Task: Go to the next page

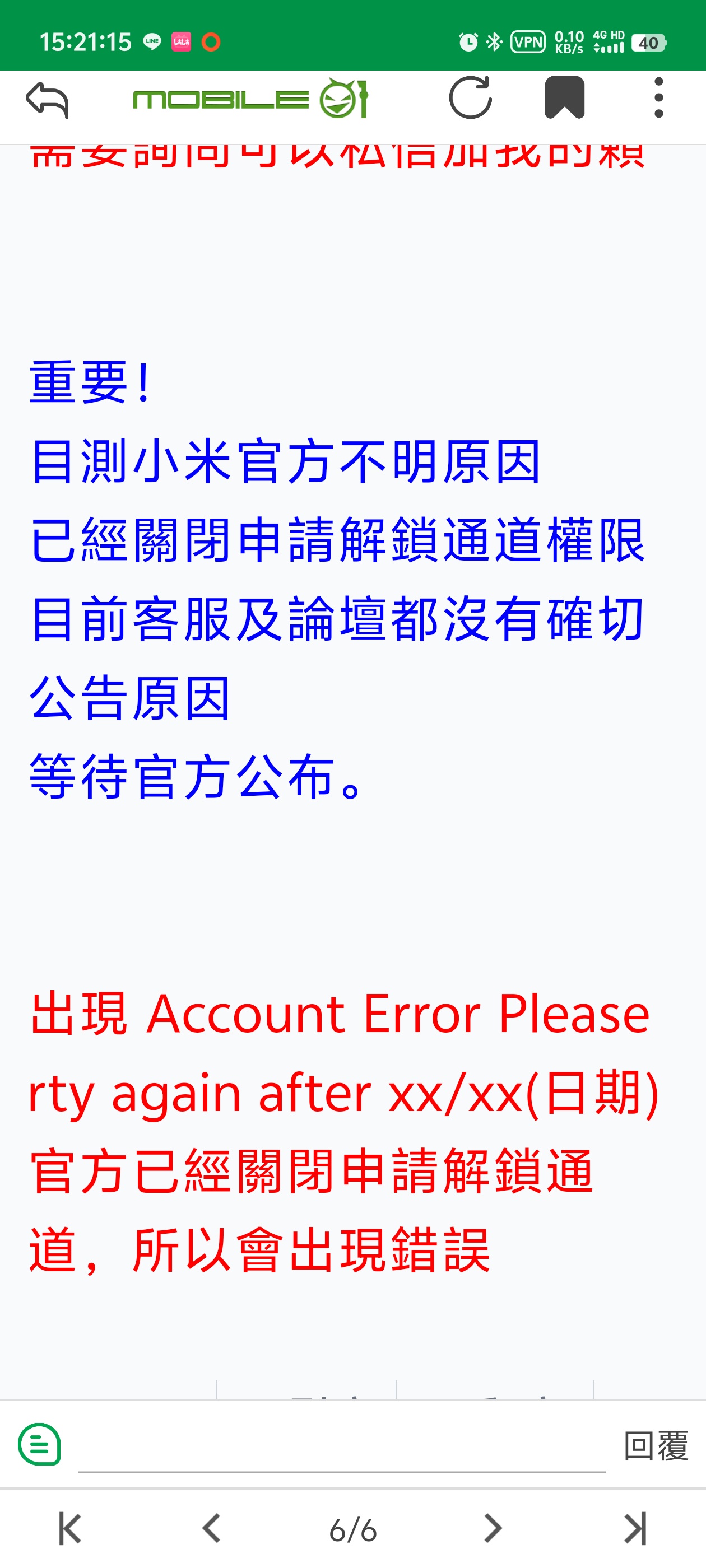Action: tap(494, 1528)
